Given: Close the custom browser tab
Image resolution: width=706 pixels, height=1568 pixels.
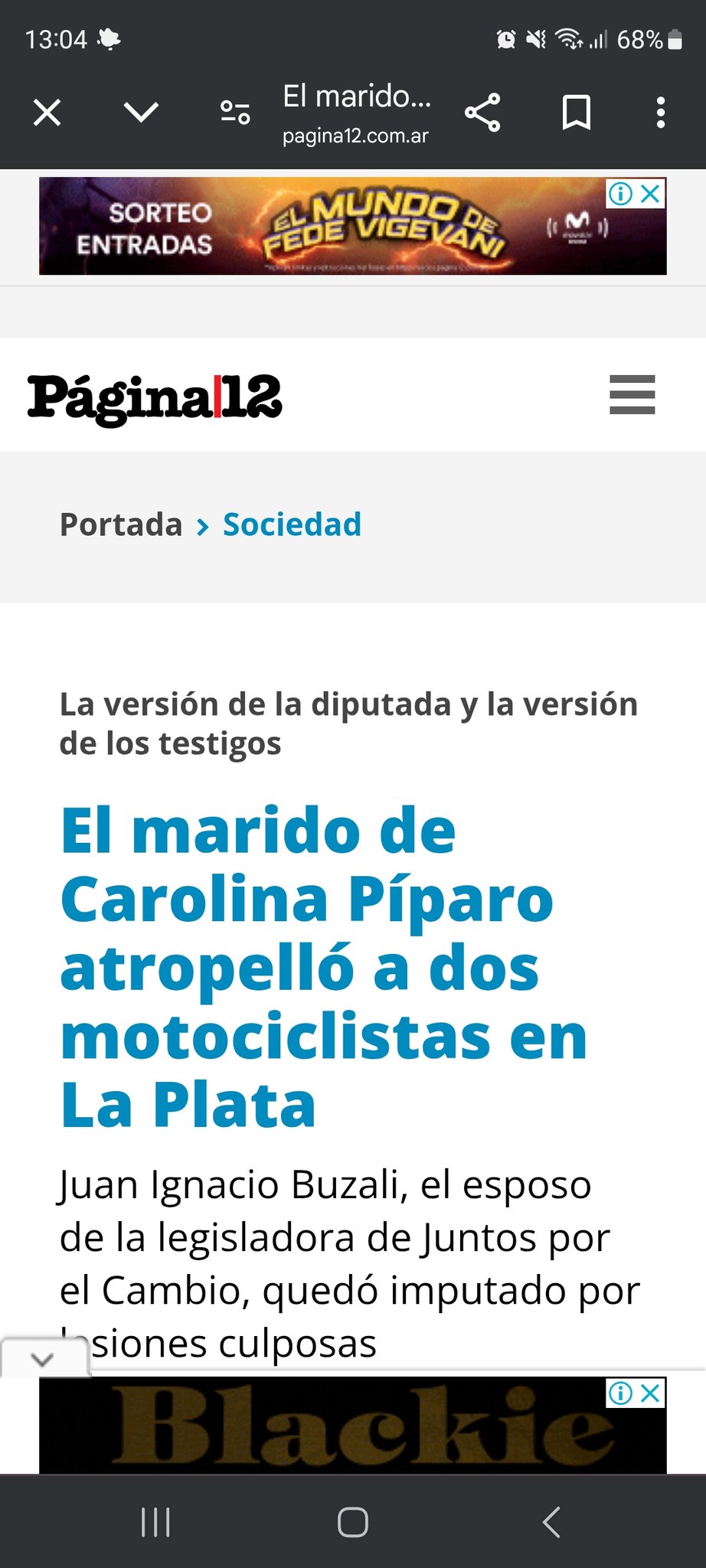Looking at the screenshot, I should point(47,113).
